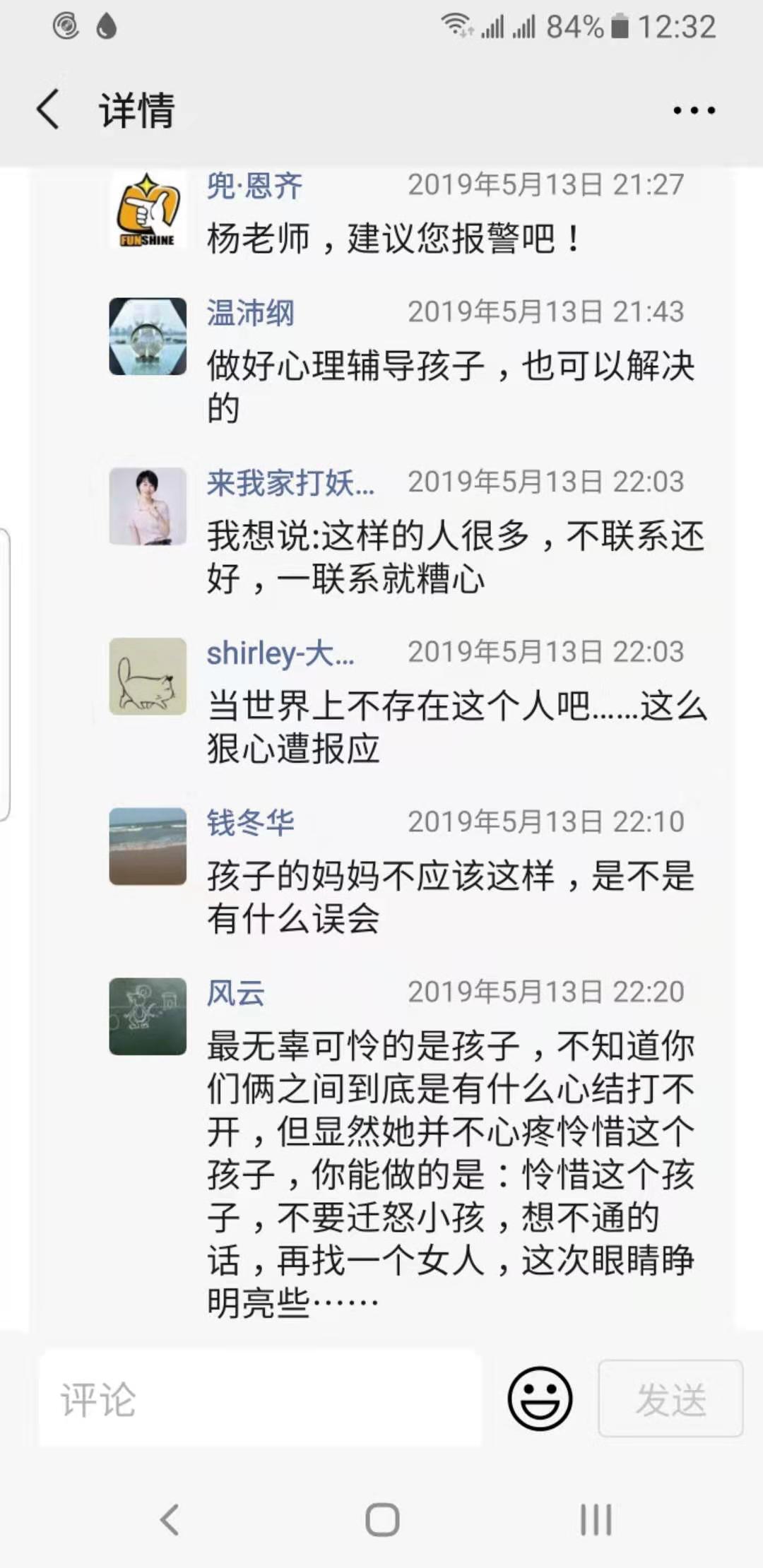
Task: Open system recent apps button
Action: pyautogui.click(x=596, y=1520)
